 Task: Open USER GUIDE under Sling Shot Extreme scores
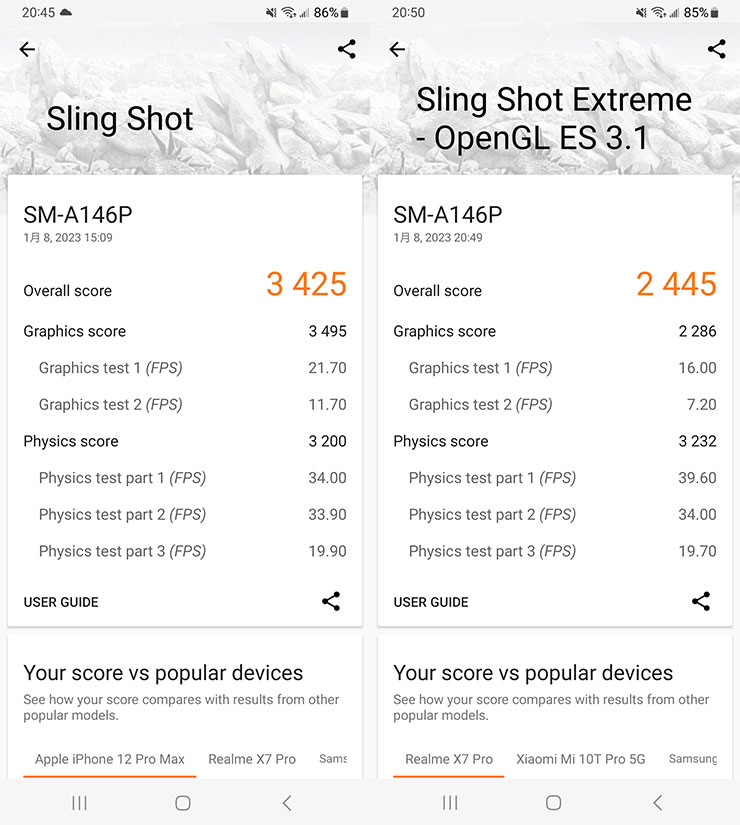[429, 601]
